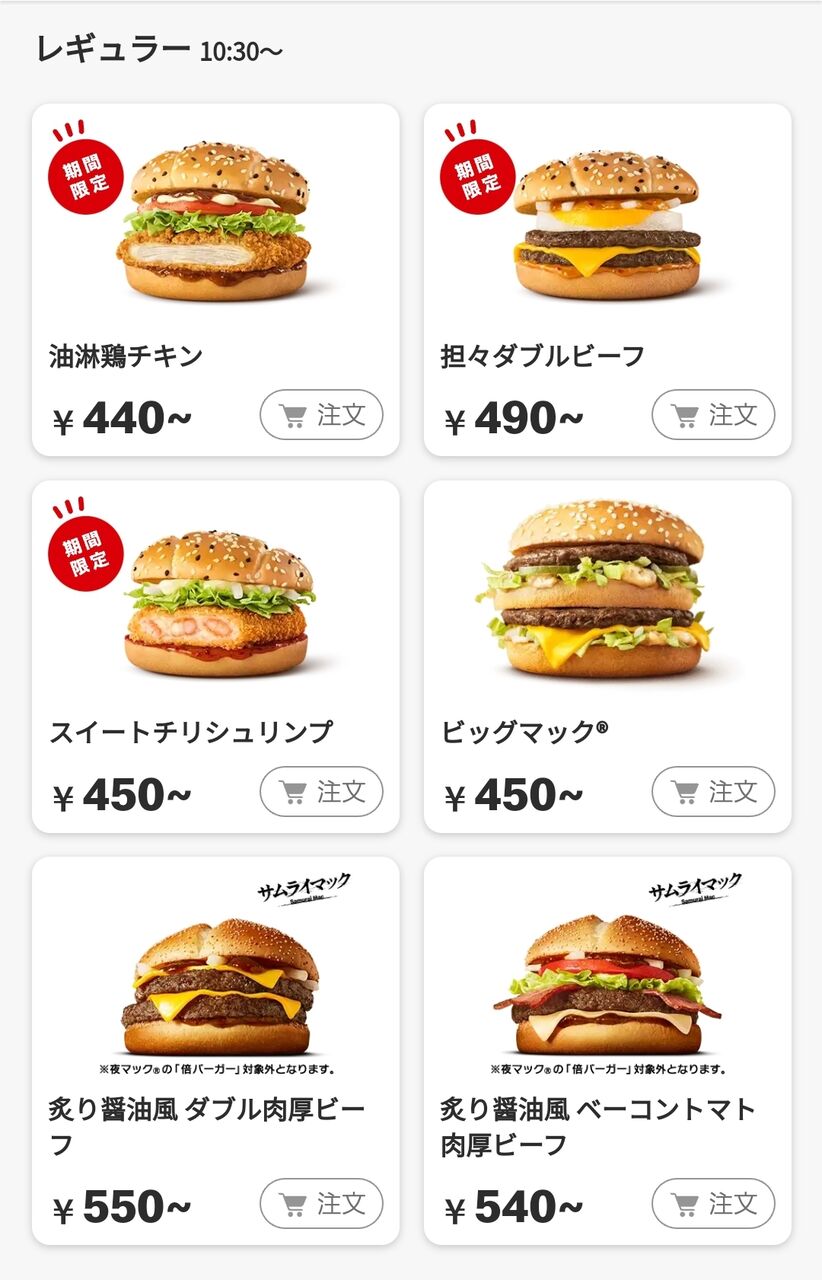Hit 注文 for ビッグマック
The image size is (822, 1280).
(x=713, y=792)
